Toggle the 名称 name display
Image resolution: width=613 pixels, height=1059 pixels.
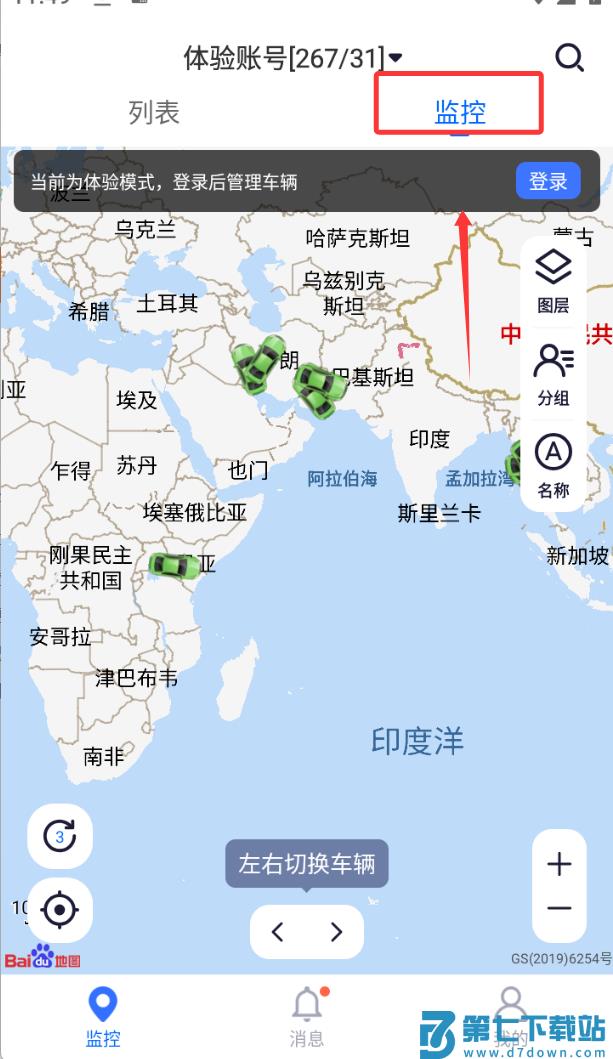click(x=553, y=466)
